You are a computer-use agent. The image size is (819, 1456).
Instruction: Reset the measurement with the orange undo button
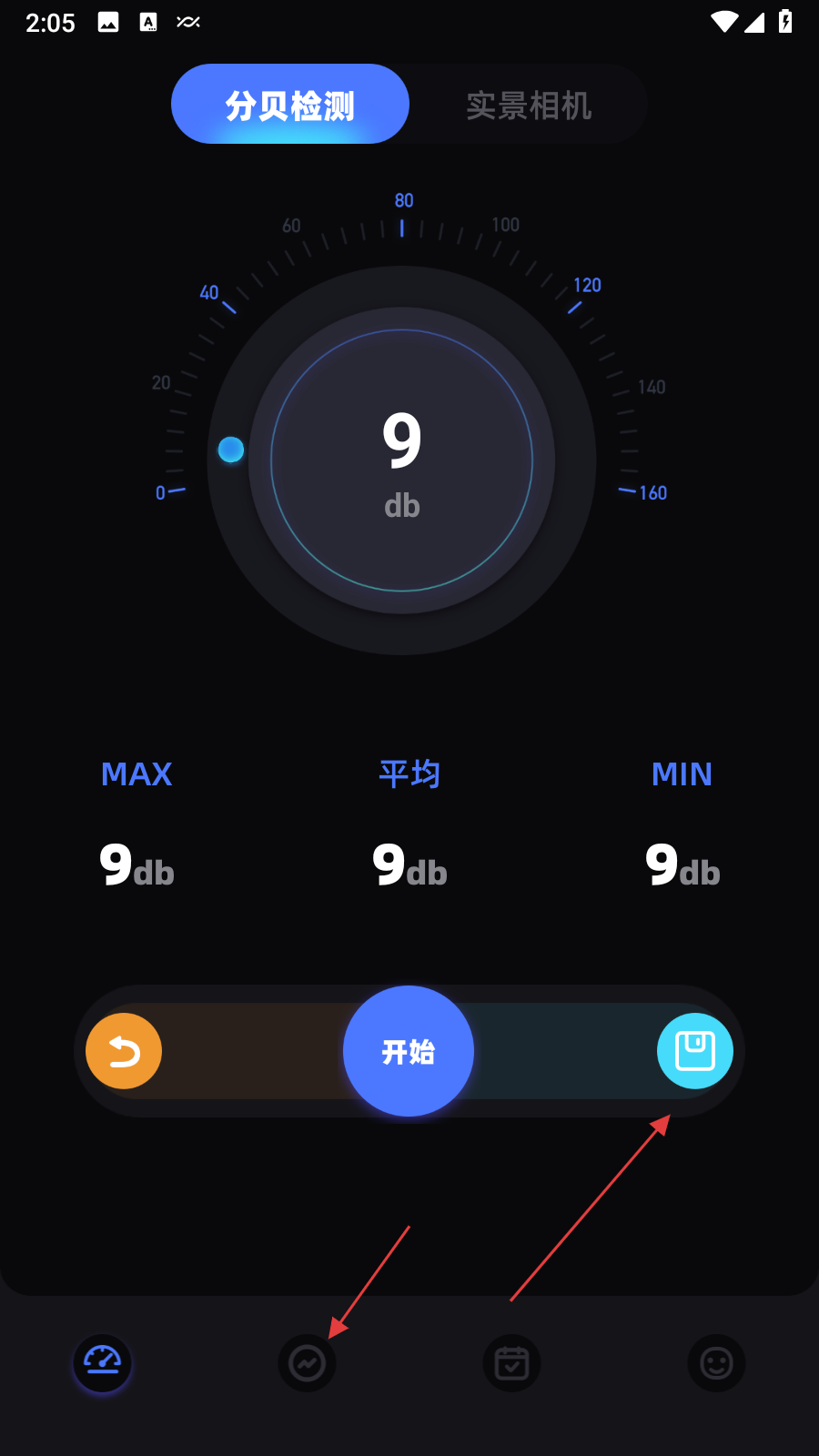click(124, 1051)
